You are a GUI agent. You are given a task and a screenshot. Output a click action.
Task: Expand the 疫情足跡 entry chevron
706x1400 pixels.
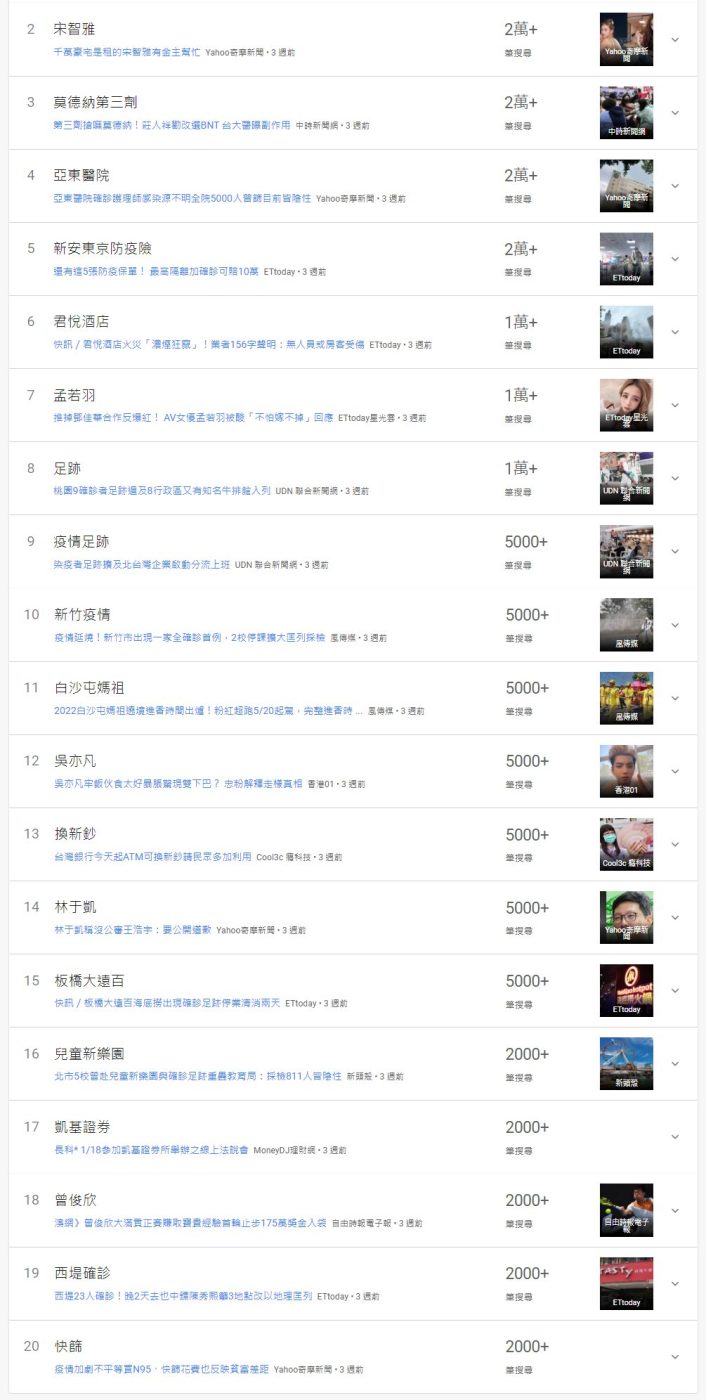[675, 552]
